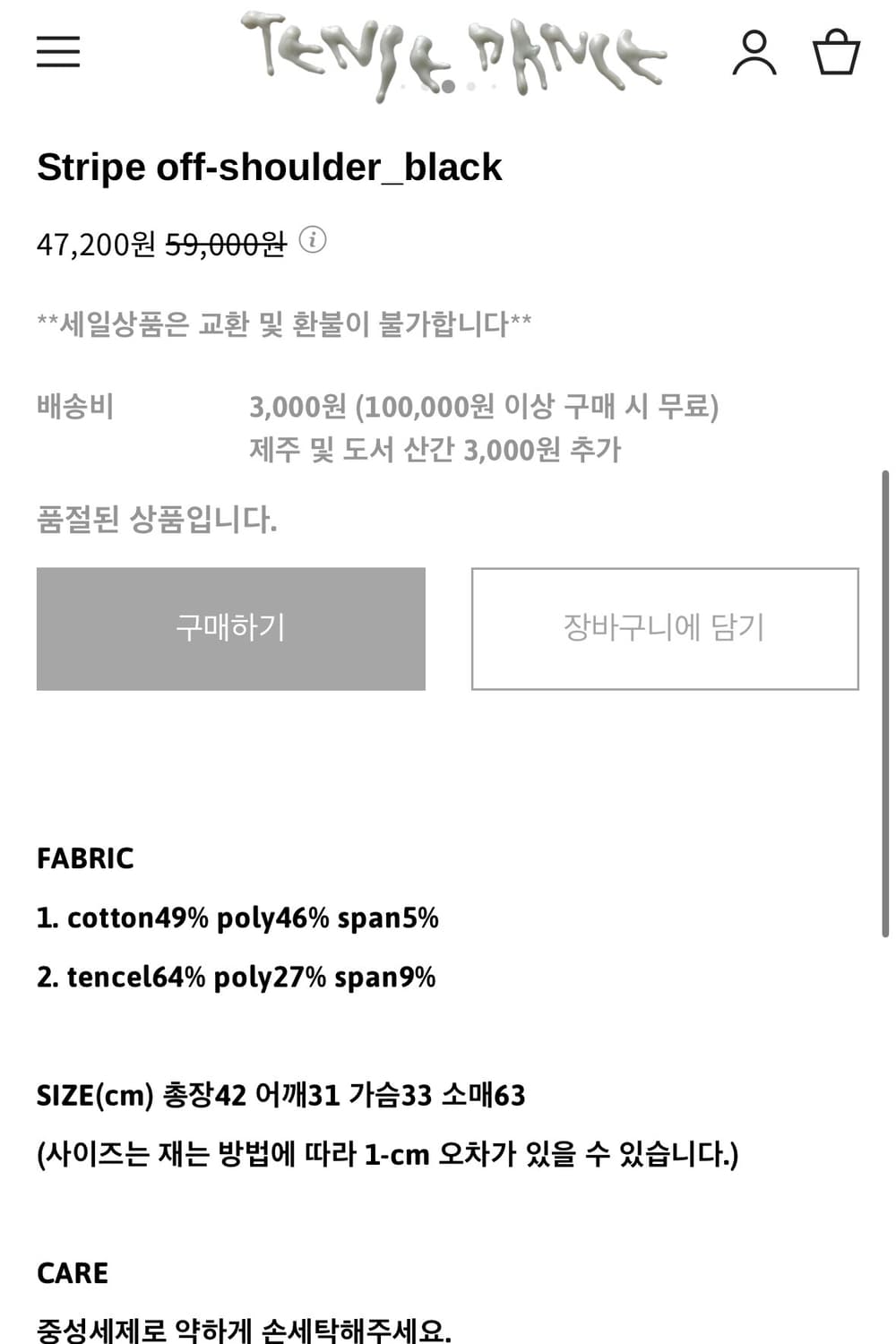Click the 장바구니에 담기 cart button
Image resolution: width=896 pixels, height=1344 pixels.
tap(664, 628)
